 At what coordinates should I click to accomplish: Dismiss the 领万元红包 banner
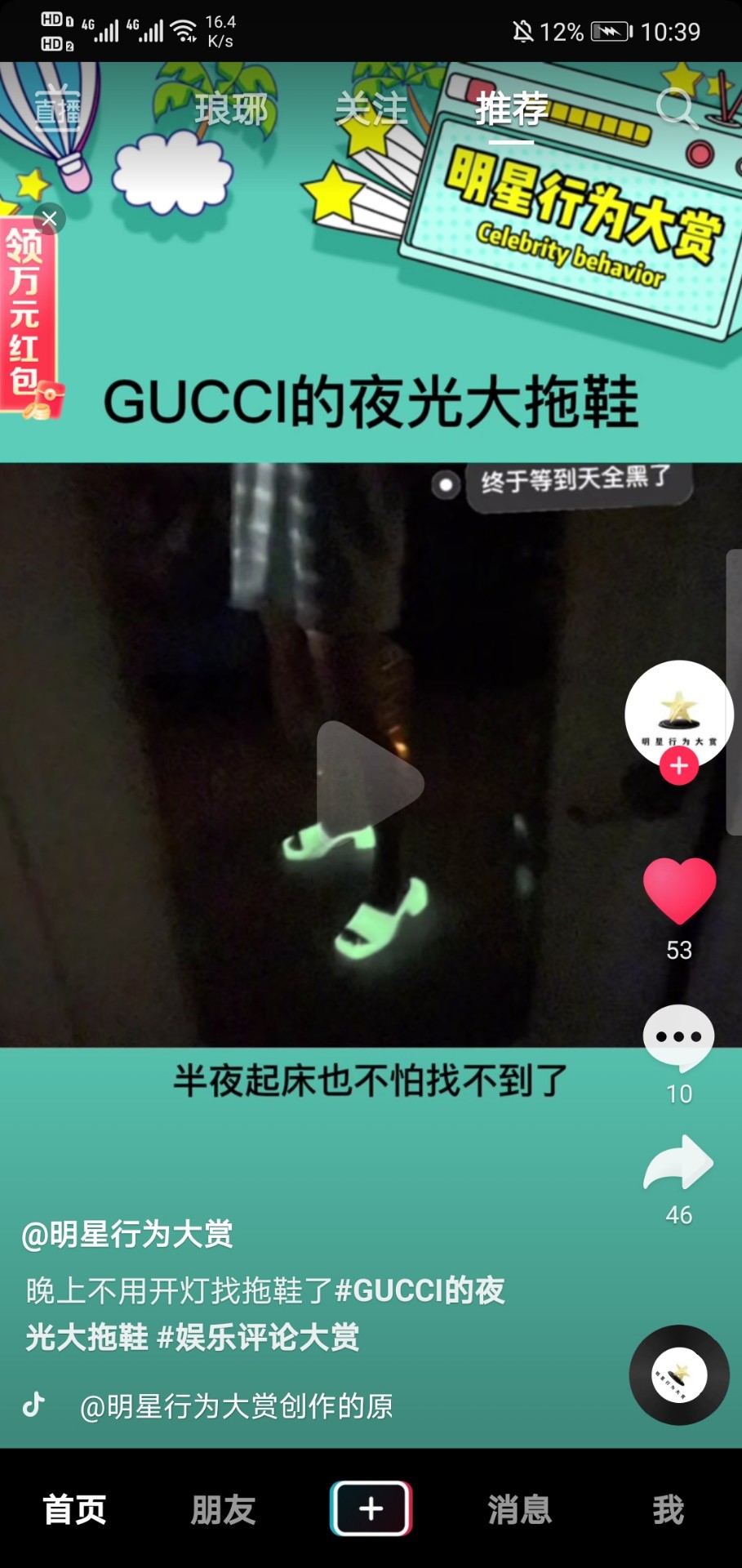point(49,218)
